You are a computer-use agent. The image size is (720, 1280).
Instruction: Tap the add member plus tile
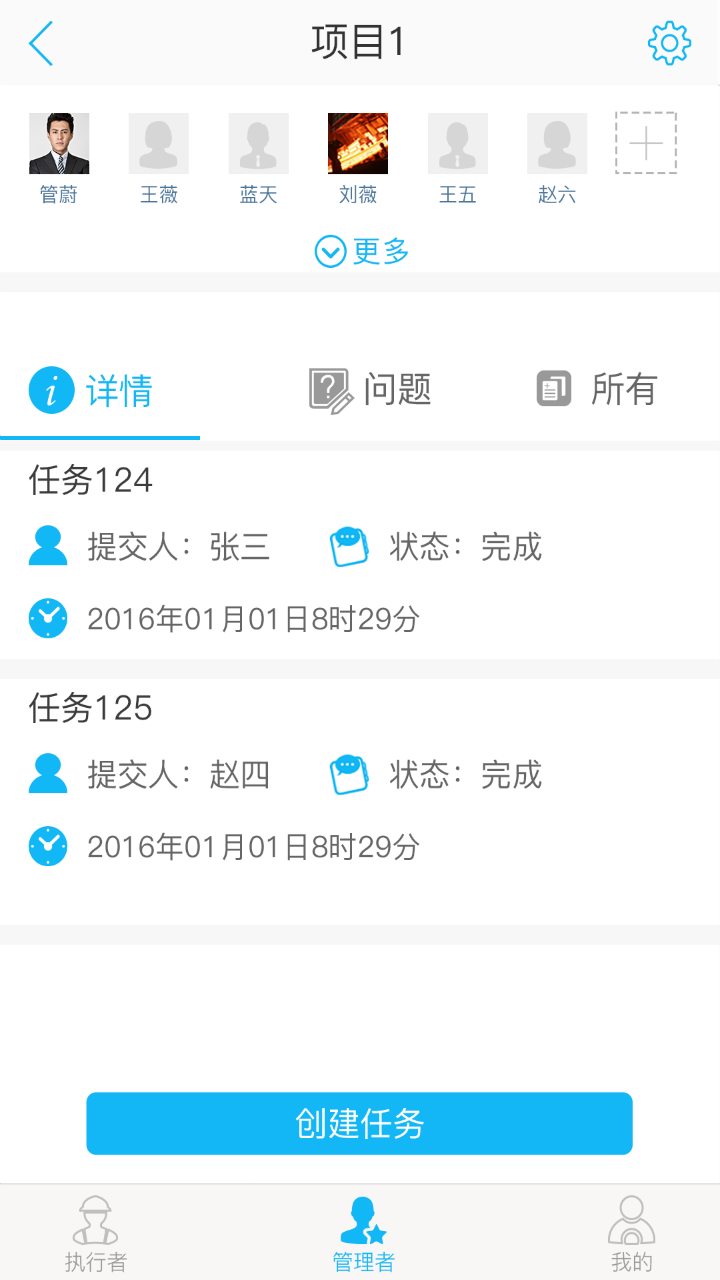pyautogui.click(x=645, y=143)
